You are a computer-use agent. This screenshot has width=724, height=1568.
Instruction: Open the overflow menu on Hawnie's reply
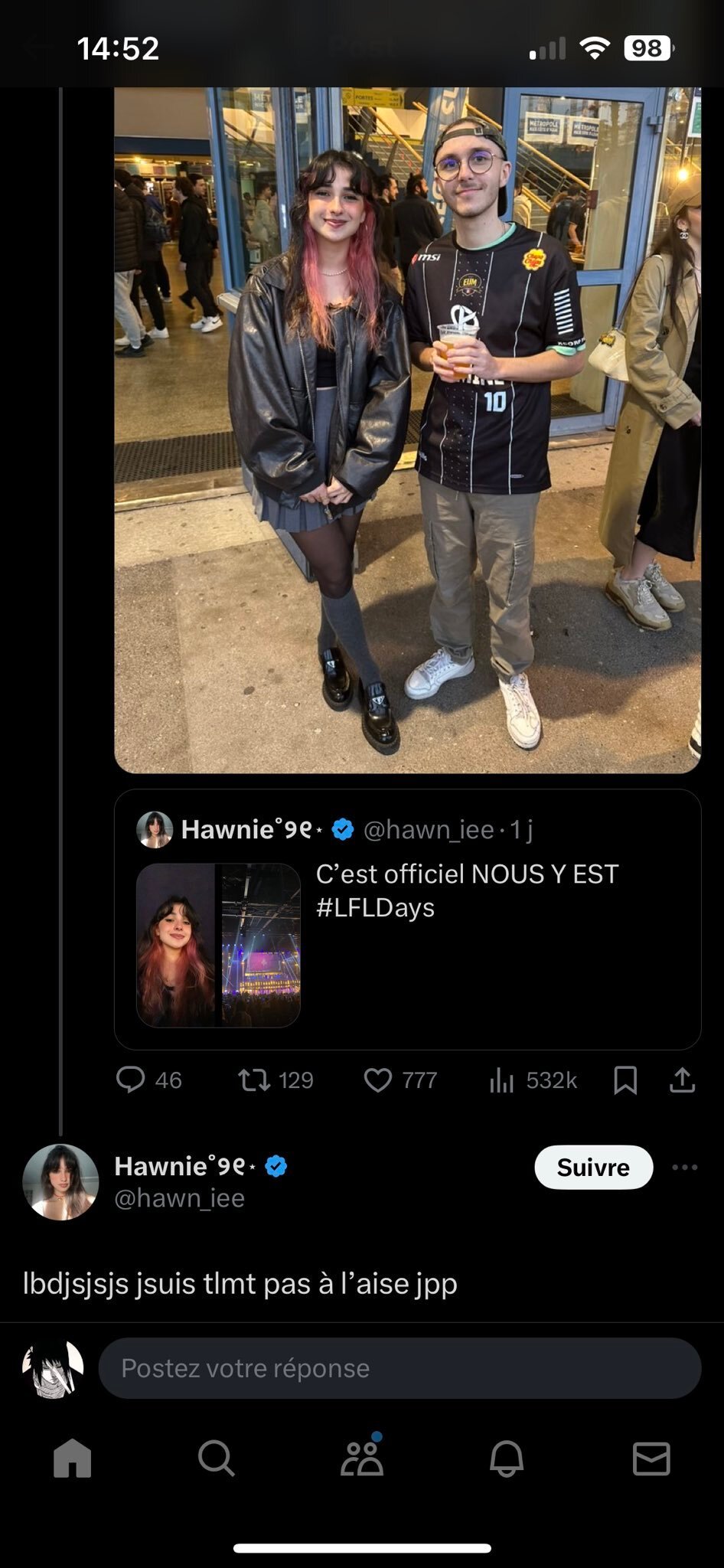point(684,1167)
